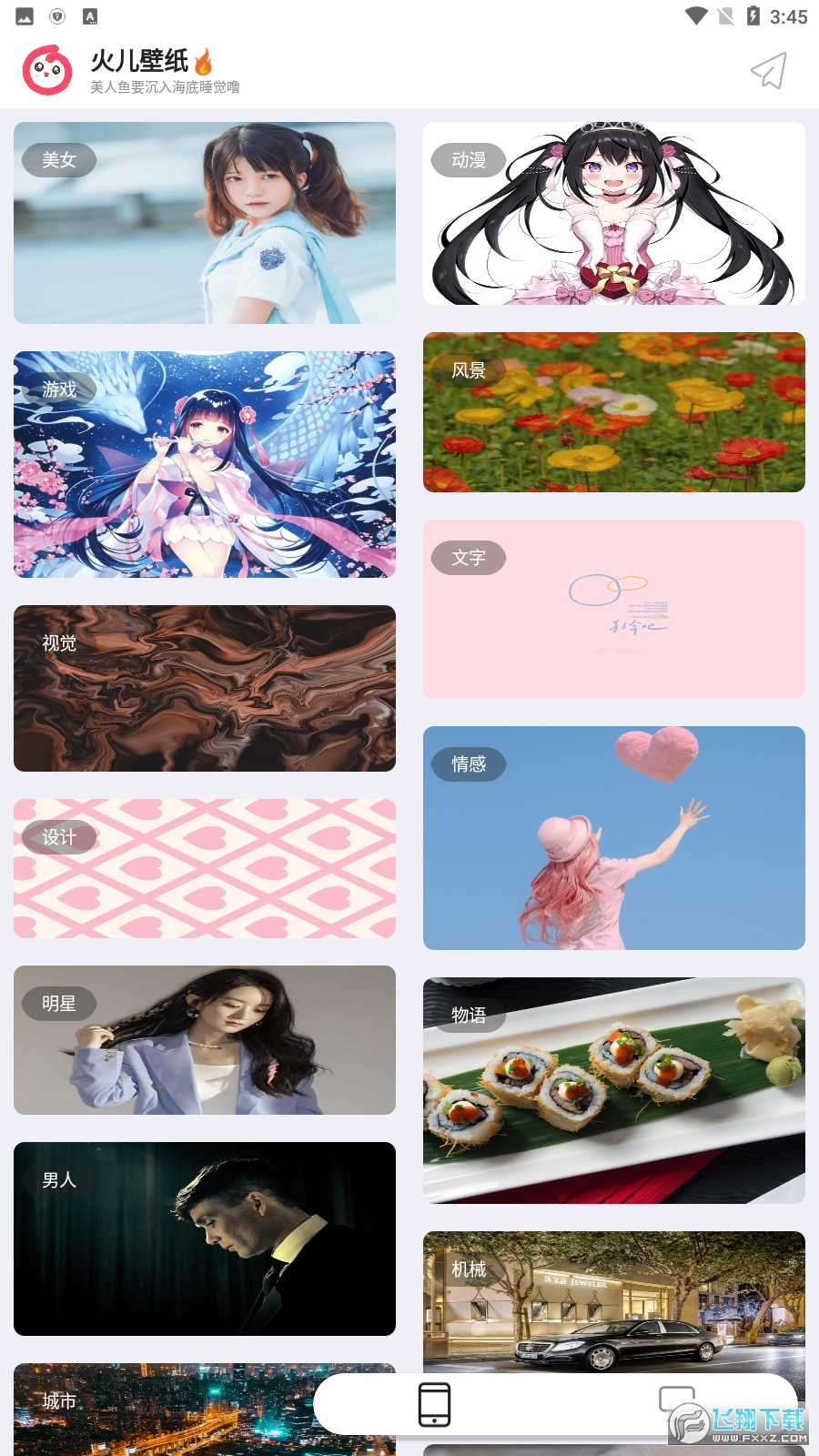The height and width of the screenshot is (1456, 819).
Task: View the 情感 wallpaper category
Action: point(614,838)
